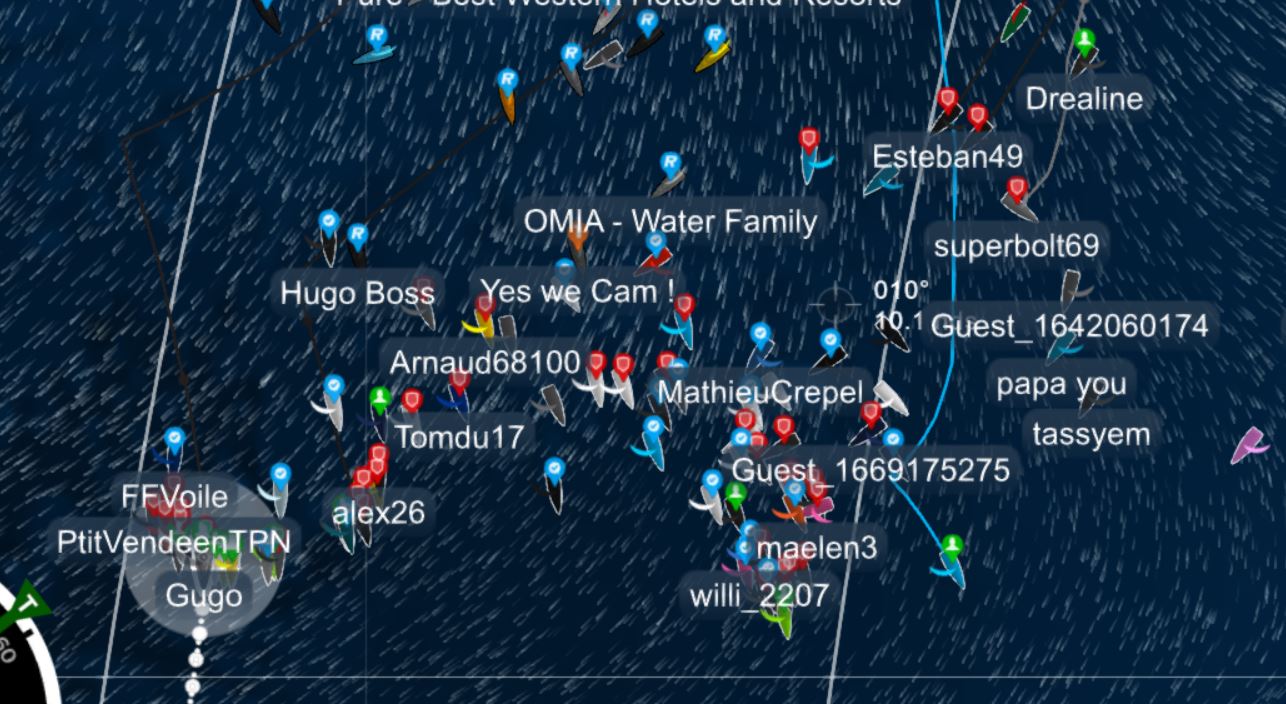Screen dimensions: 1286x704
Task: Select the OMIA - Water Family boat
Action: (670, 220)
